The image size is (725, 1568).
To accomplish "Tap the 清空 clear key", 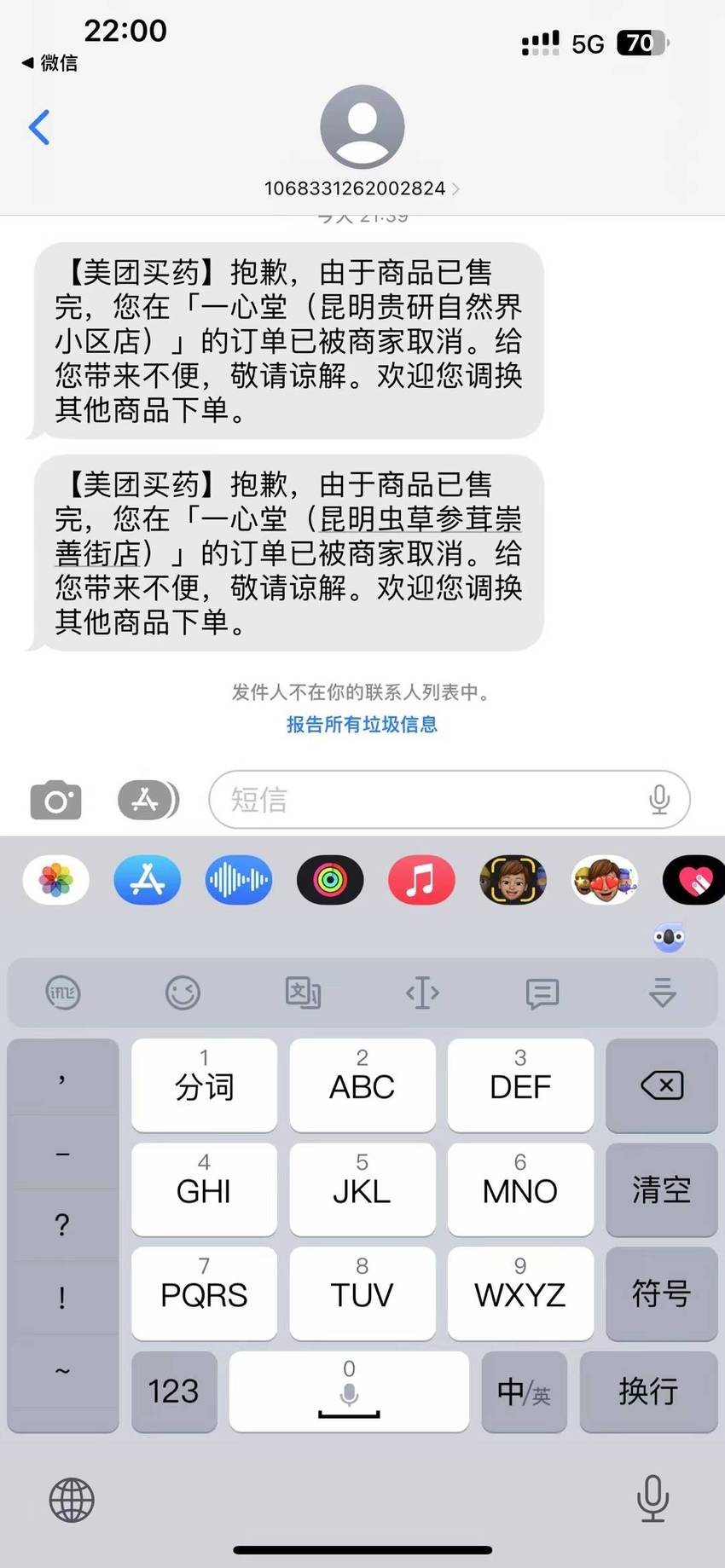I will [662, 1189].
